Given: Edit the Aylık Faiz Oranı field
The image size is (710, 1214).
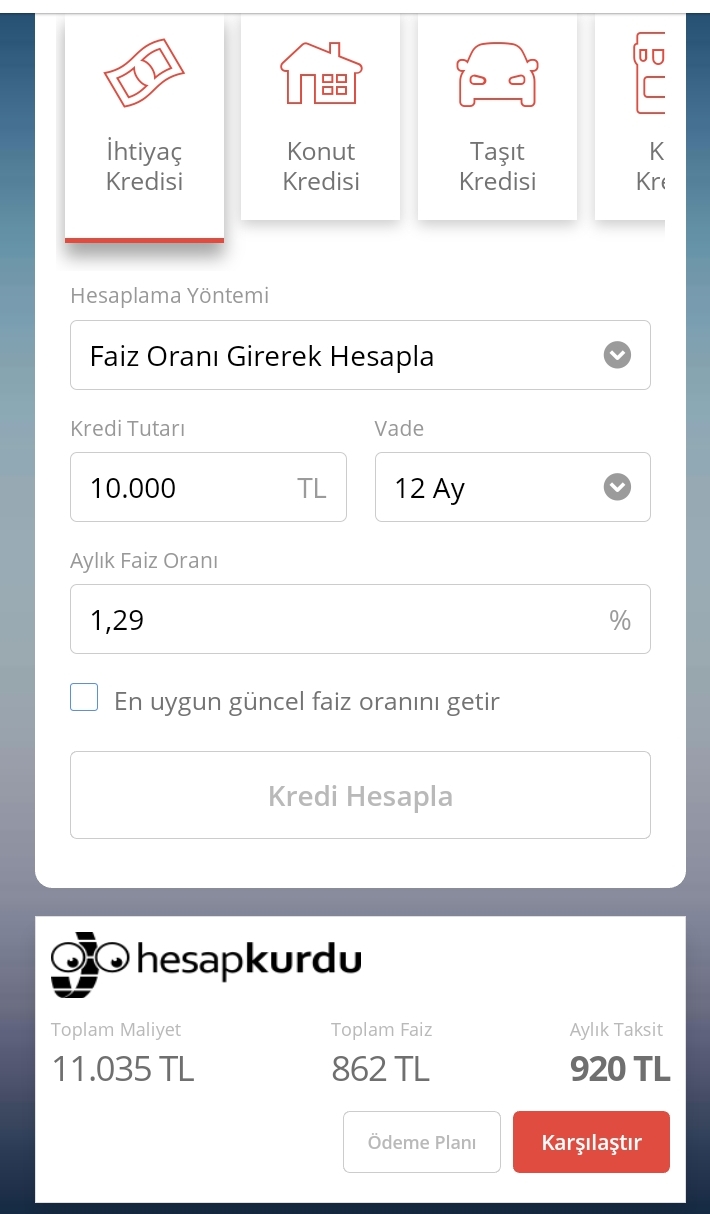Looking at the screenshot, I should click(360, 619).
